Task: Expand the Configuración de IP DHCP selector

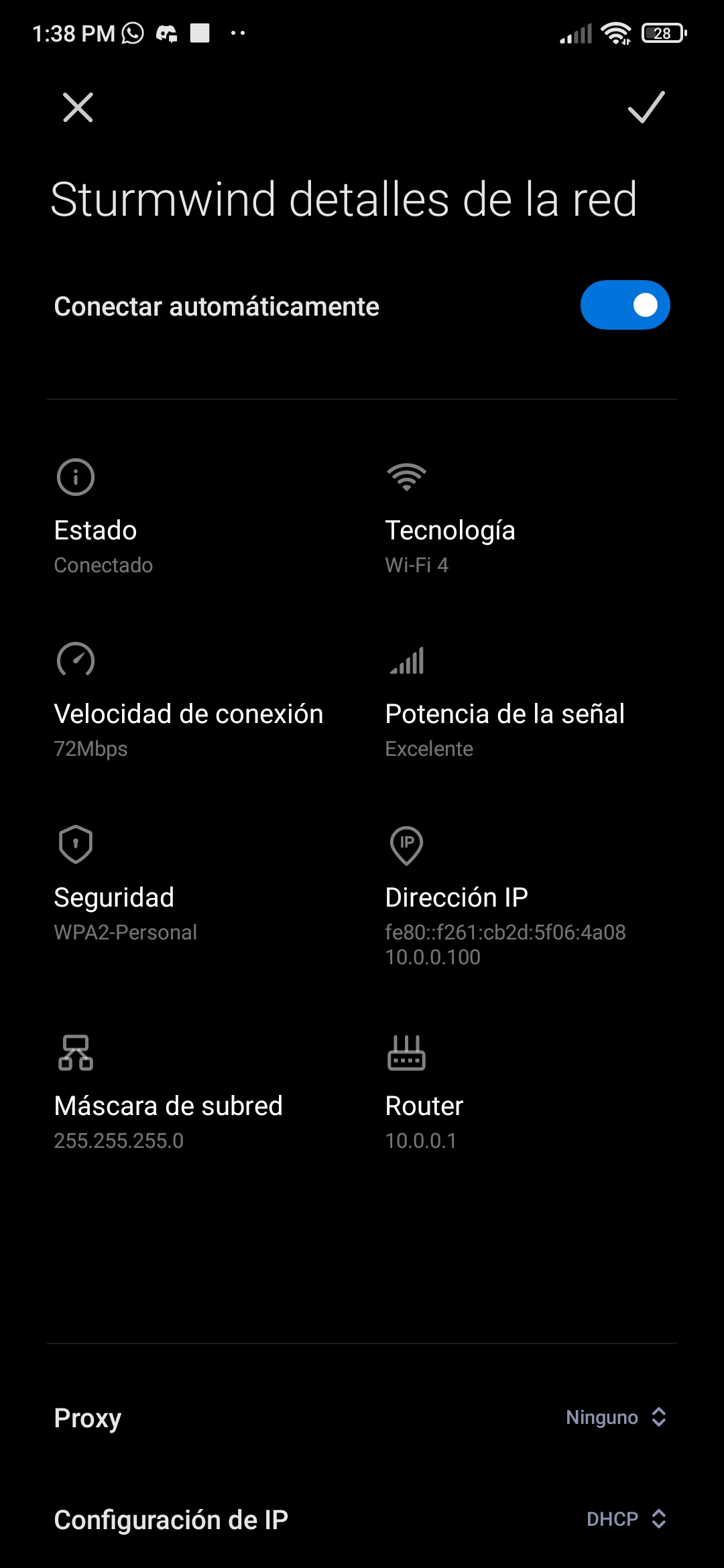Action: 623,1518
